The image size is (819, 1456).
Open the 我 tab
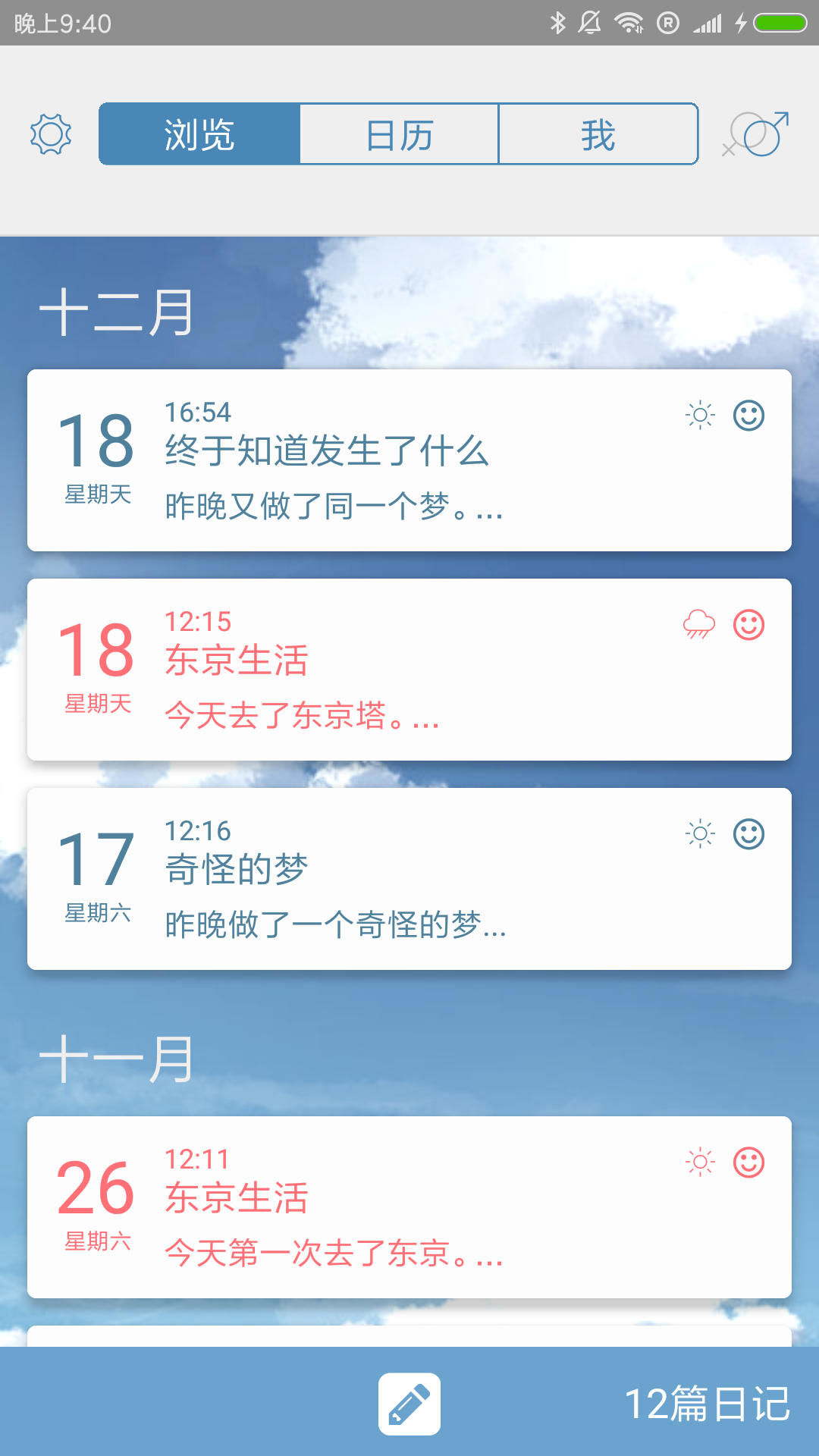[x=598, y=133]
